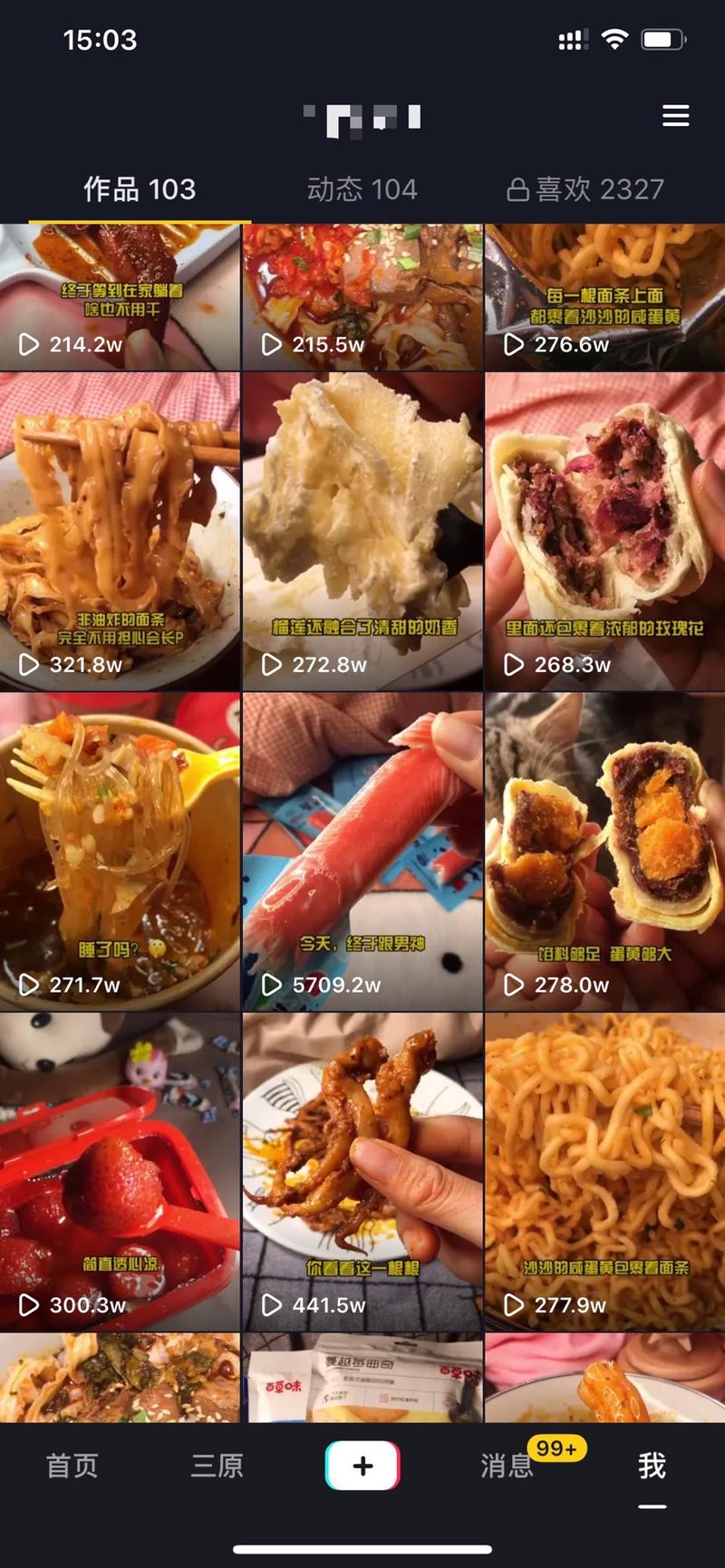Play the strawberry video with 300.3w views
This screenshot has height=1568, width=725.
(120, 1171)
